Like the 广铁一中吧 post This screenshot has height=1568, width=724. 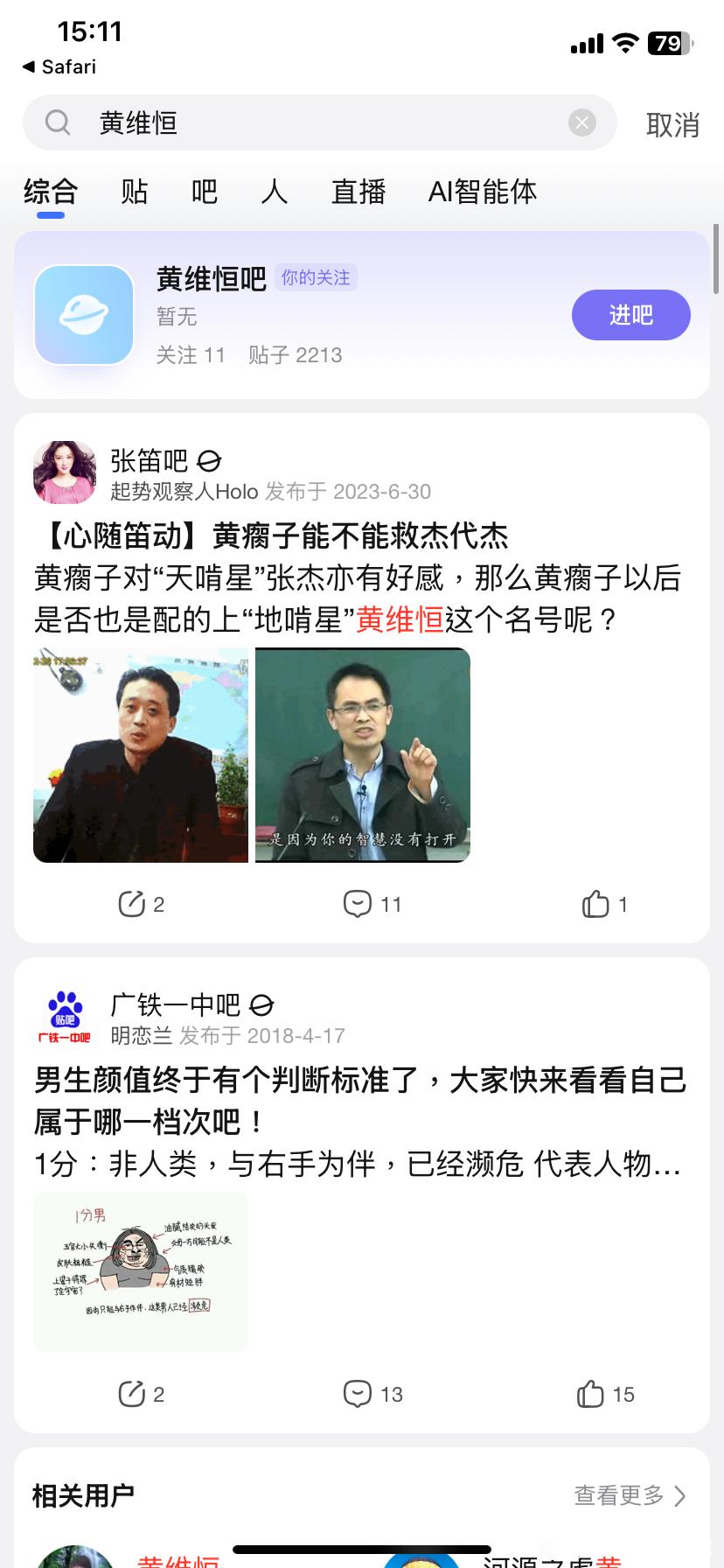tap(604, 1394)
